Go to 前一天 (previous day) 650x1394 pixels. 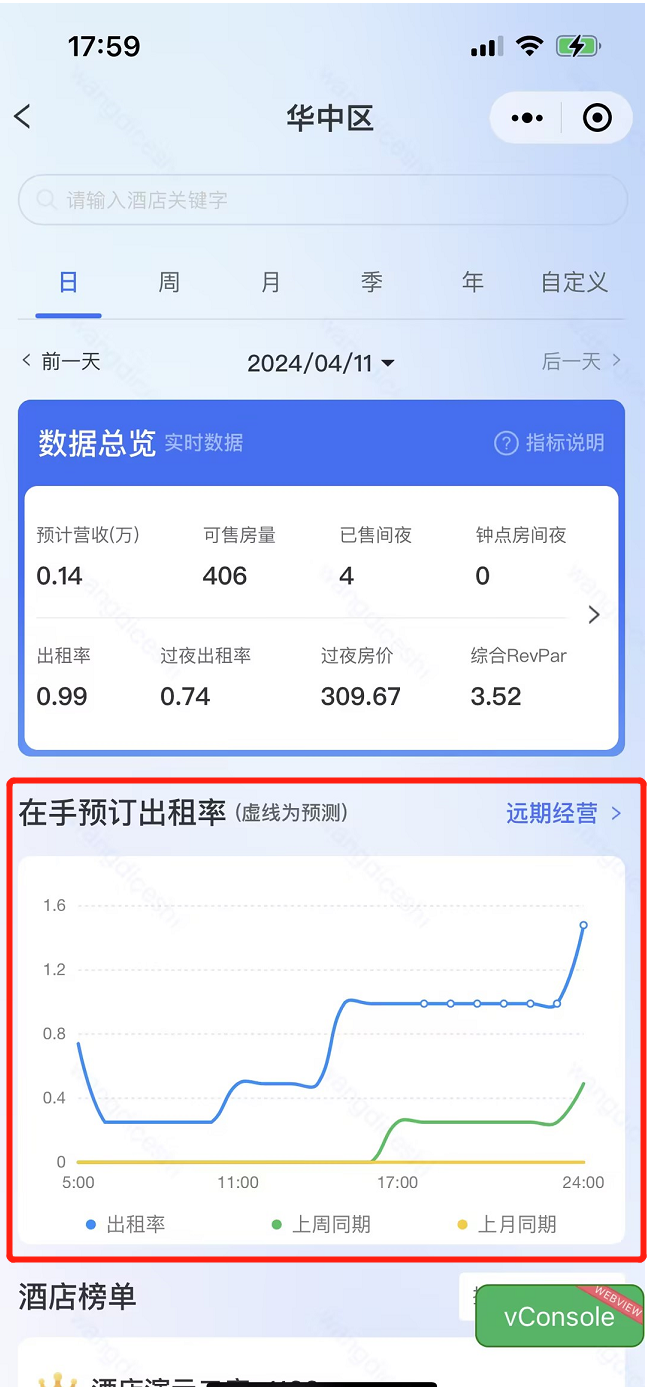pos(62,361)
